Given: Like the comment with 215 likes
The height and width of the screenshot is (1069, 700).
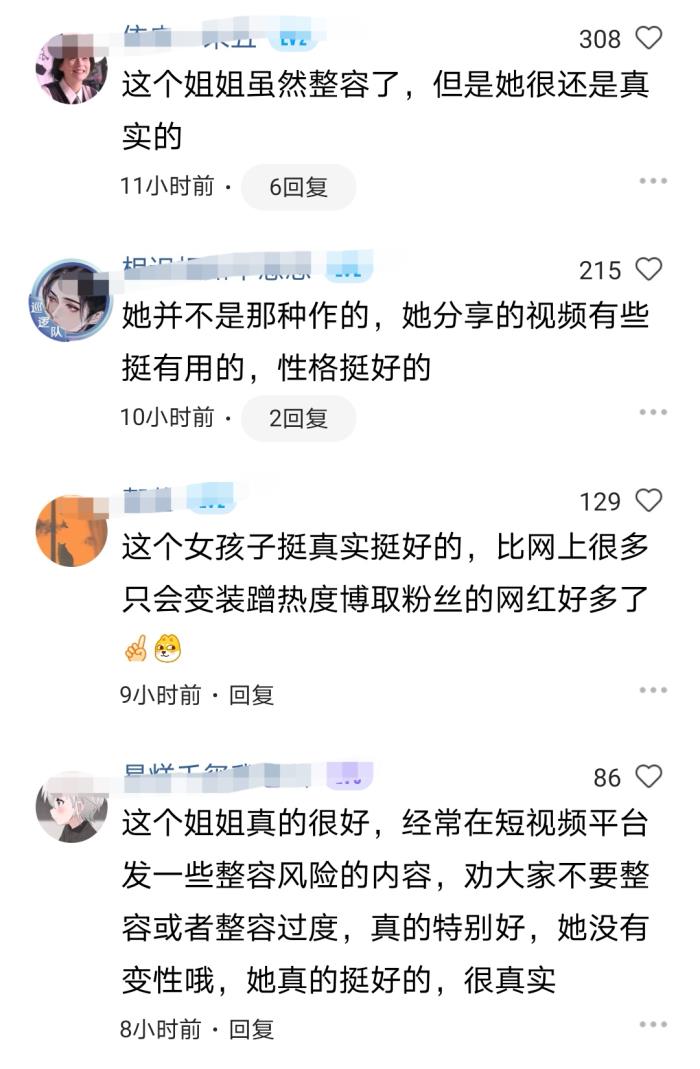Looking at the screenshot, I should (x=649, y=269).
